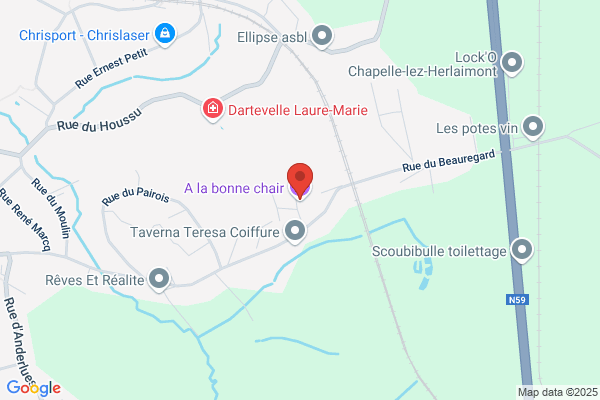Open the Rêves Et Réalite marker
This screenshot has width=600, height=400.
(x=159, y=279)
